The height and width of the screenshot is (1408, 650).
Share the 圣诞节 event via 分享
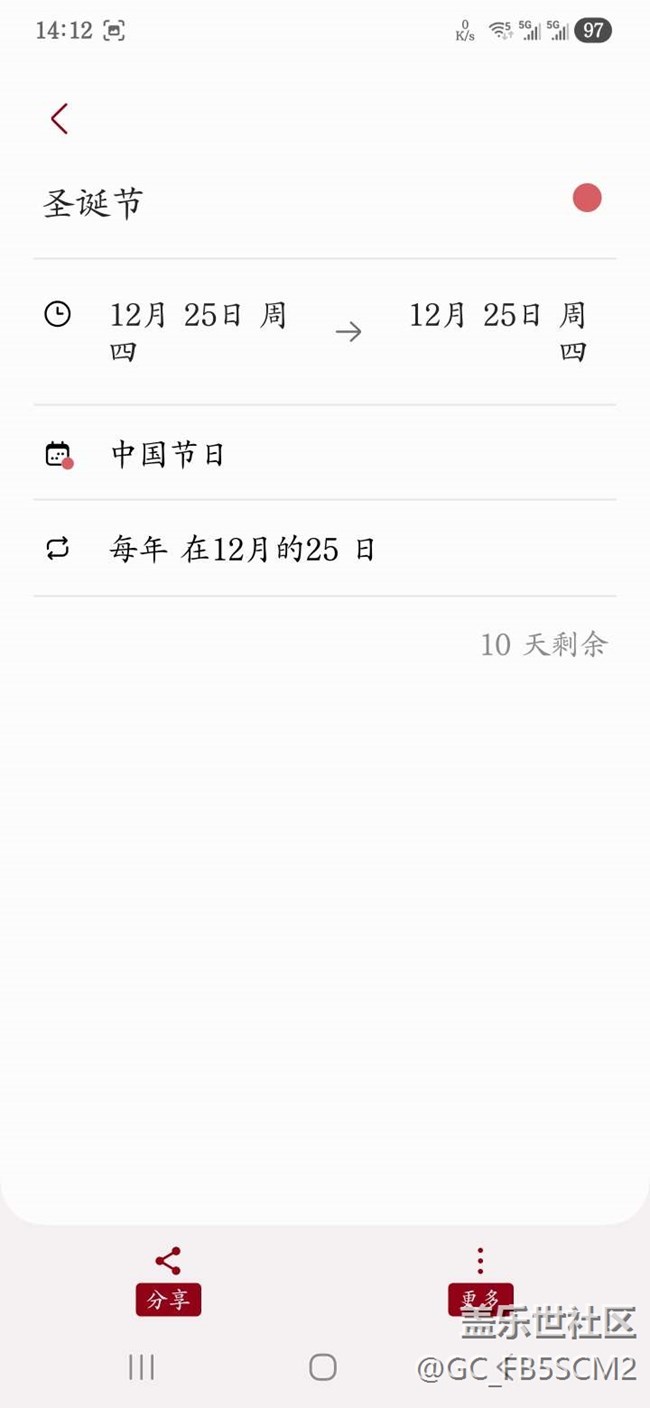[168, 1278]
